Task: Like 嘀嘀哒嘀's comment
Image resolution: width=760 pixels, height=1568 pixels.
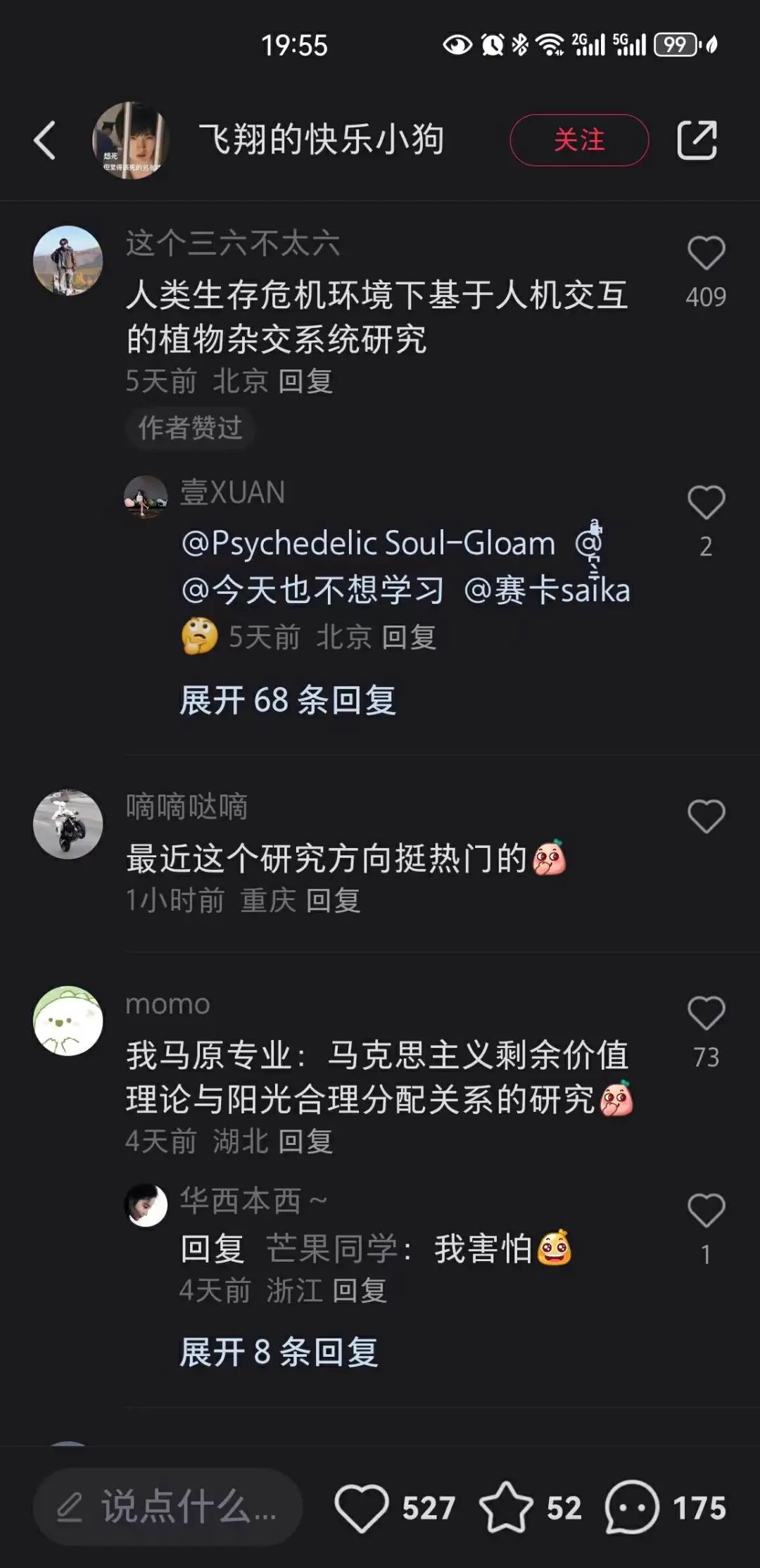Action: 706,817
